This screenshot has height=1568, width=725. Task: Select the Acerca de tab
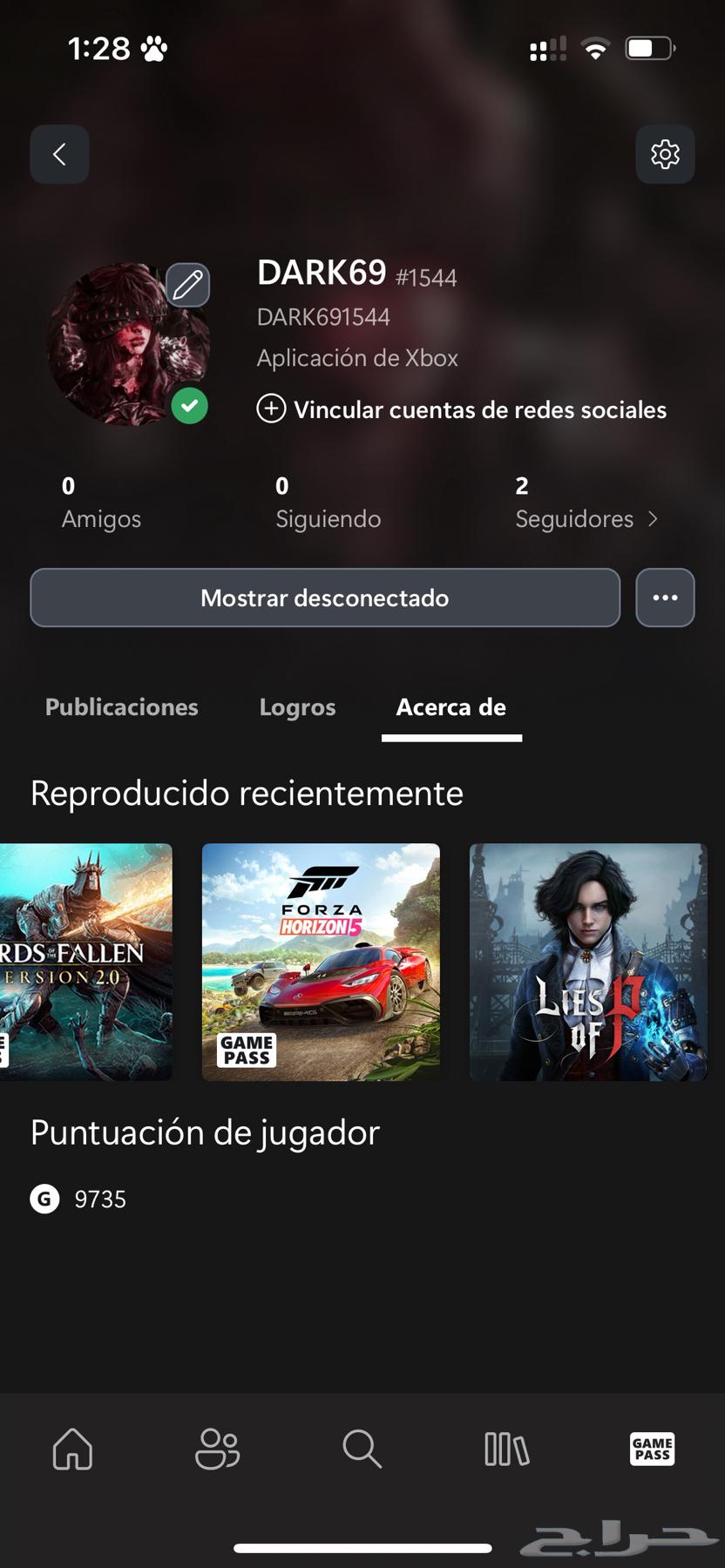pyautogui.click(x=451, y=706)
